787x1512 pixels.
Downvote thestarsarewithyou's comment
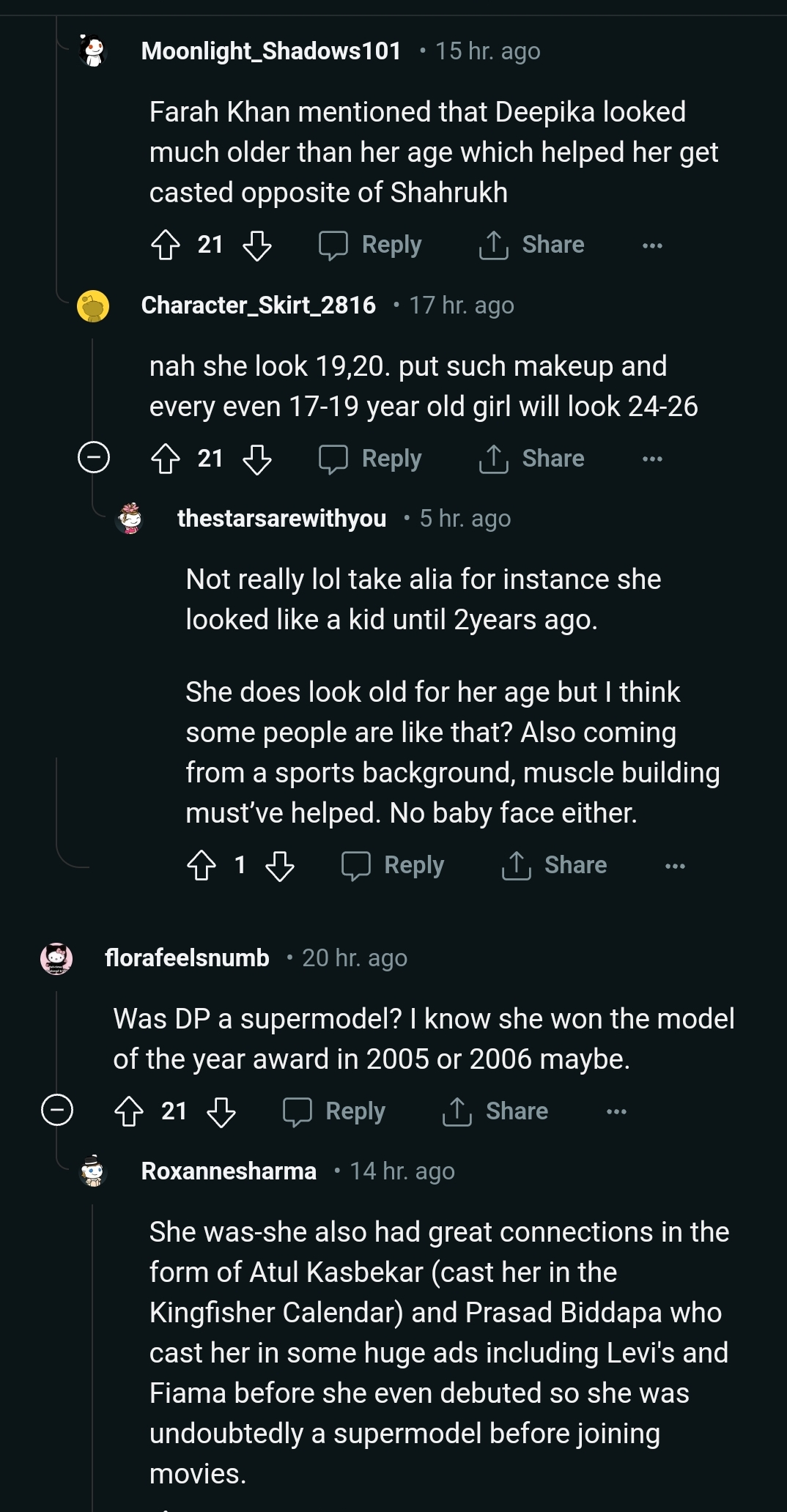pos(280,866)
